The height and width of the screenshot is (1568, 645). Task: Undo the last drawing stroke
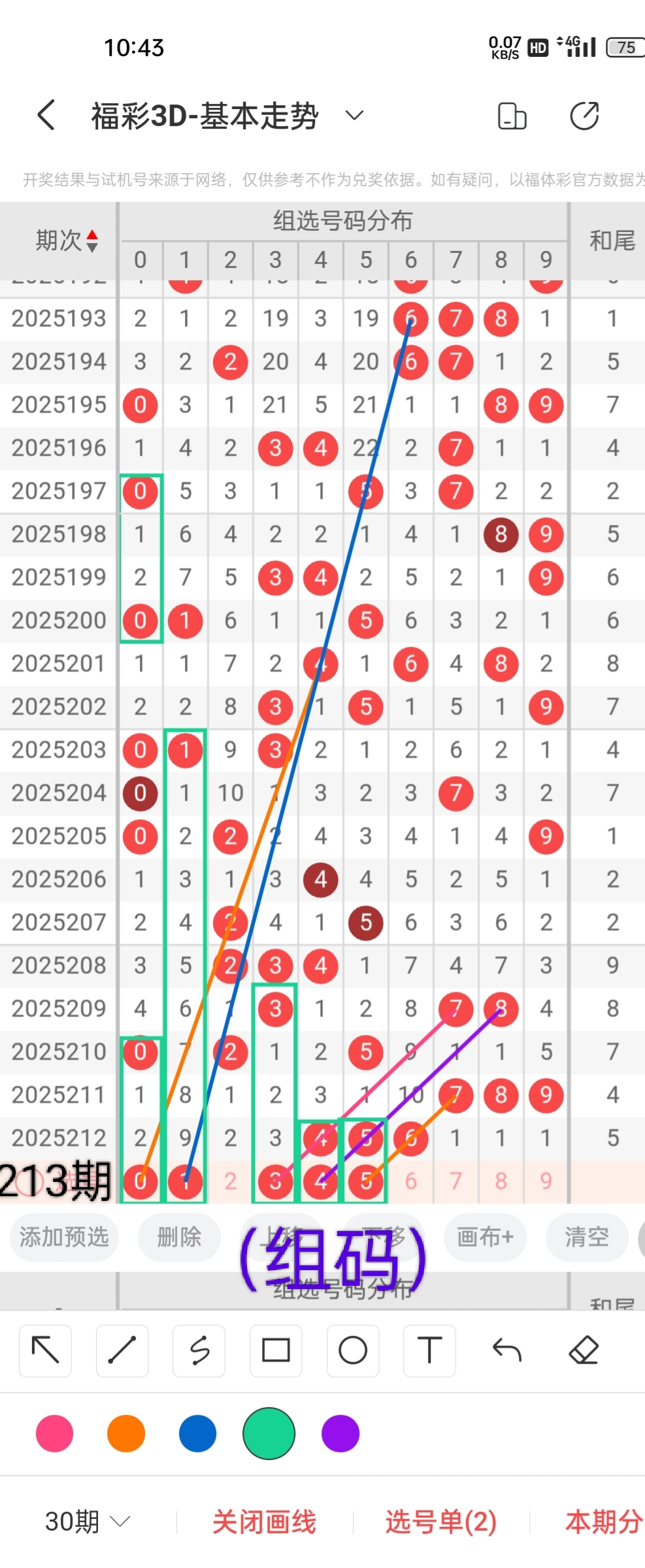point(506,1350)
